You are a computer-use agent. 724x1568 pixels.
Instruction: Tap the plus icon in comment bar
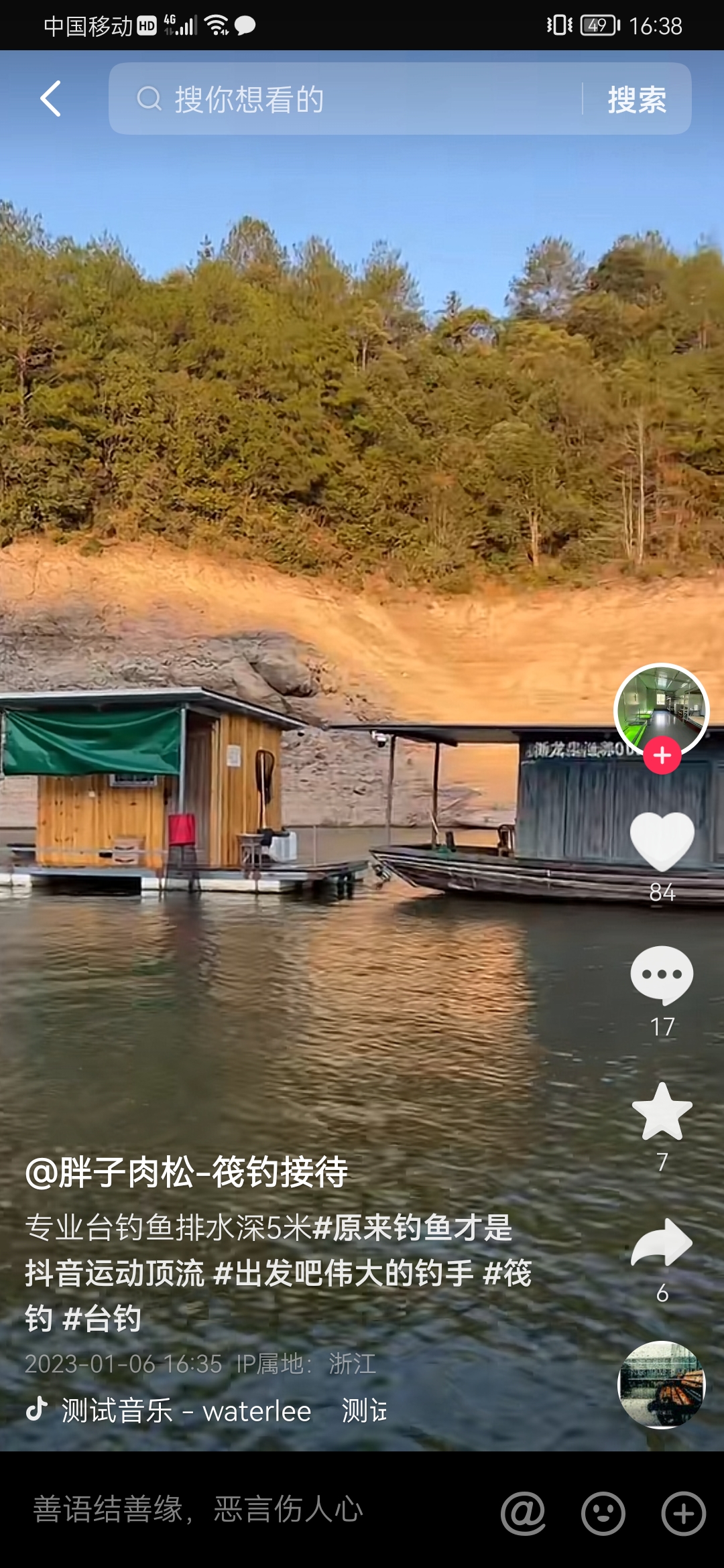pyautogui.click(x=684, y=1513)
